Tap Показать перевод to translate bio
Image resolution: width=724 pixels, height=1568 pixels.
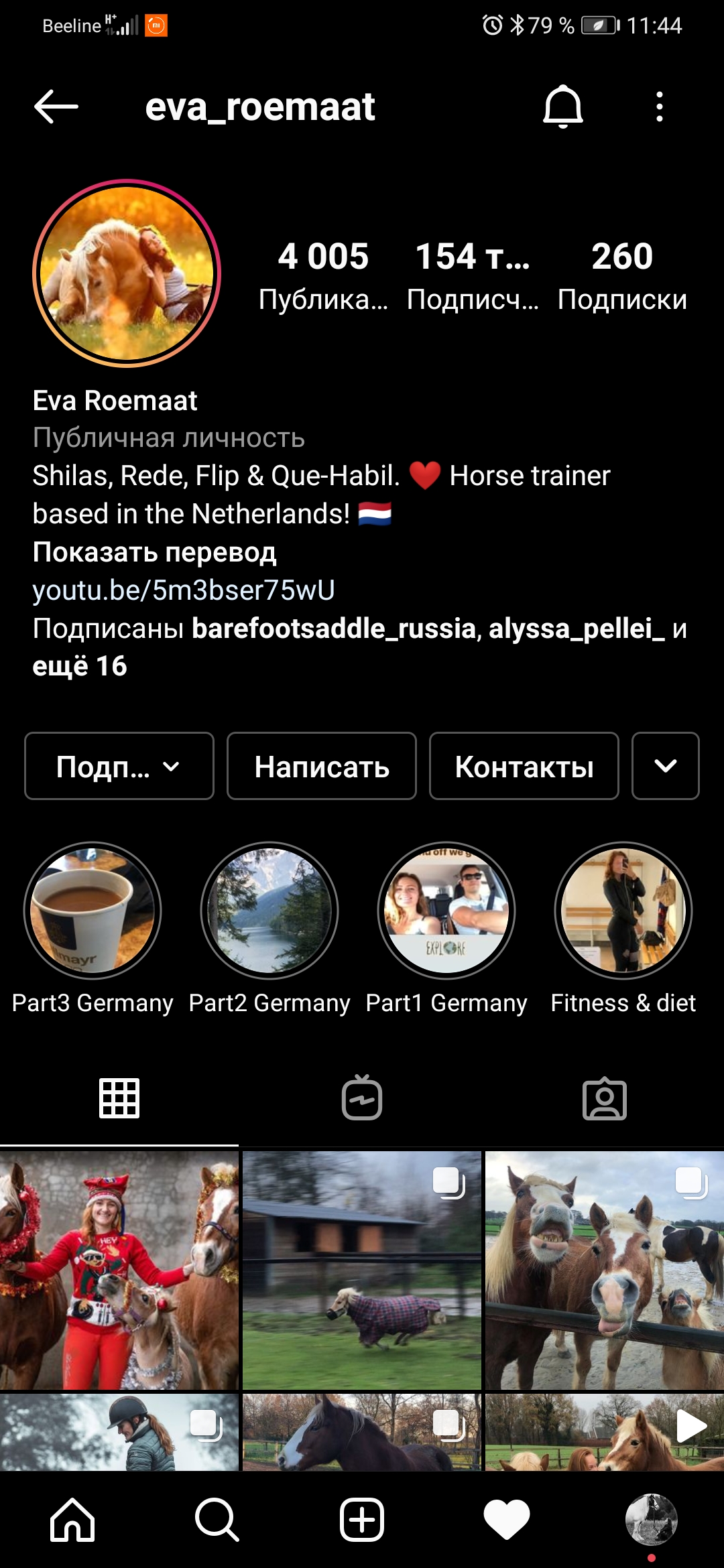(154, 552)
